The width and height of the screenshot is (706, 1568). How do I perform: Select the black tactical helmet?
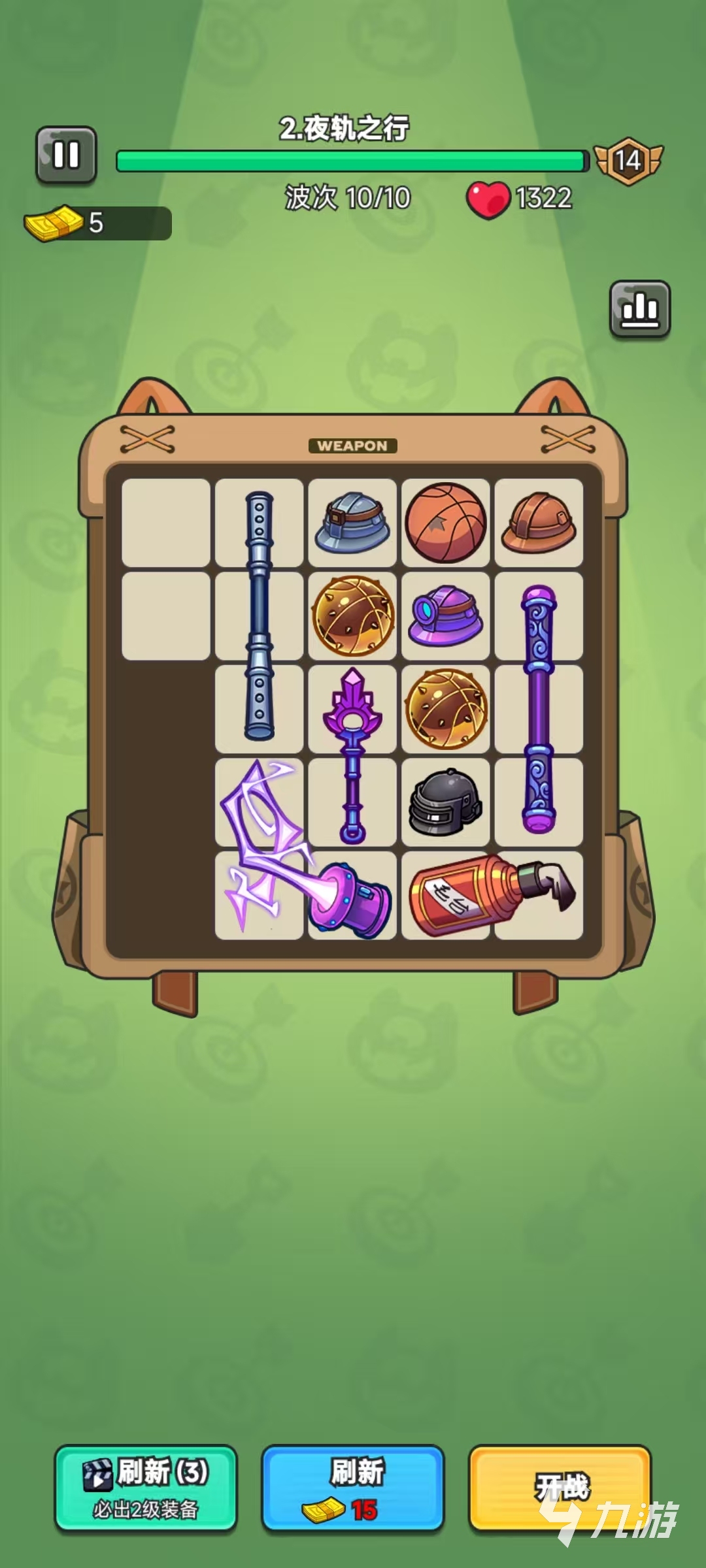pos(446,802)
